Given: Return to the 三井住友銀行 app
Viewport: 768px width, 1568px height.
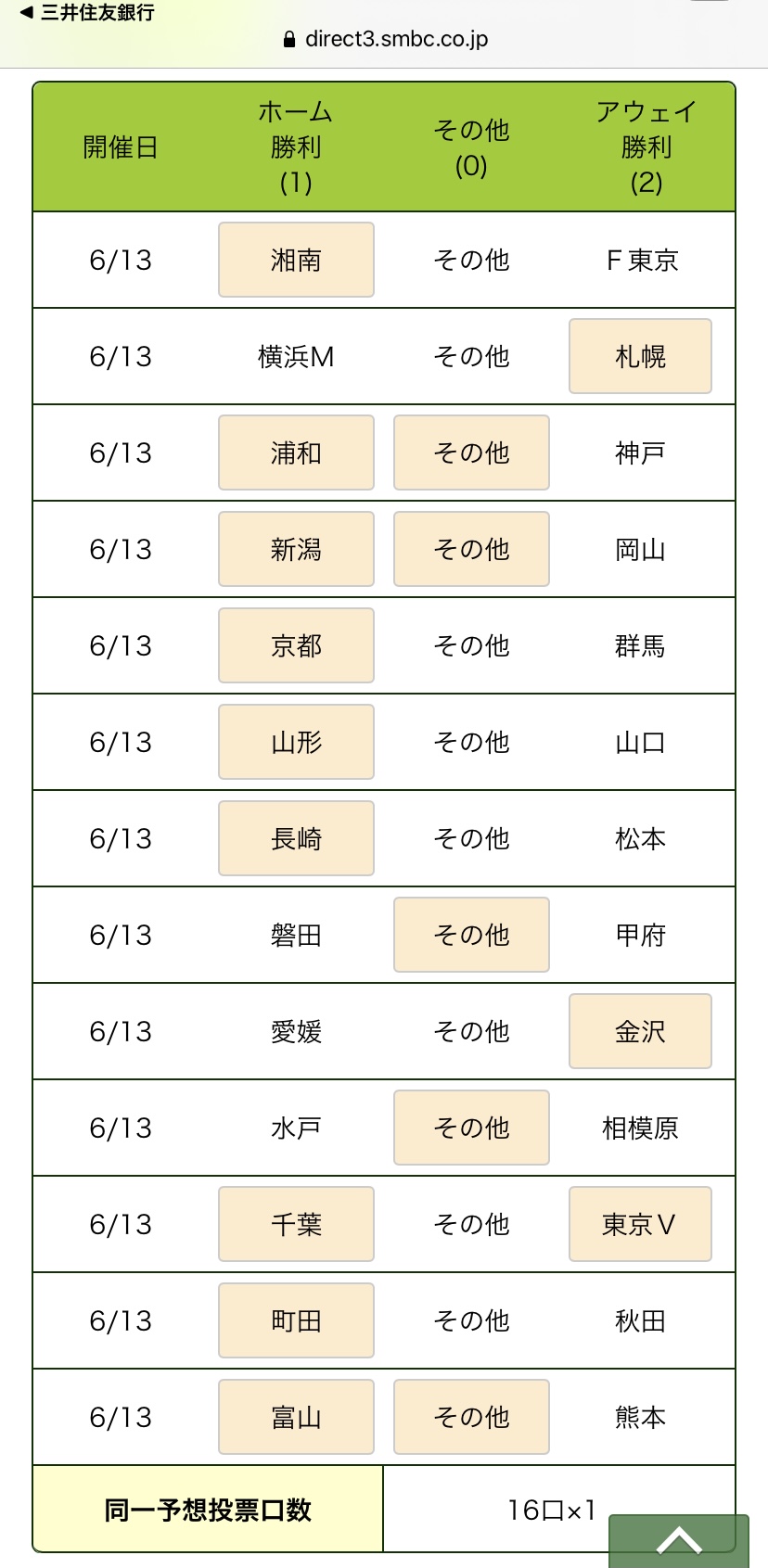Looking at the screenshot, I should tap(86, 12).
